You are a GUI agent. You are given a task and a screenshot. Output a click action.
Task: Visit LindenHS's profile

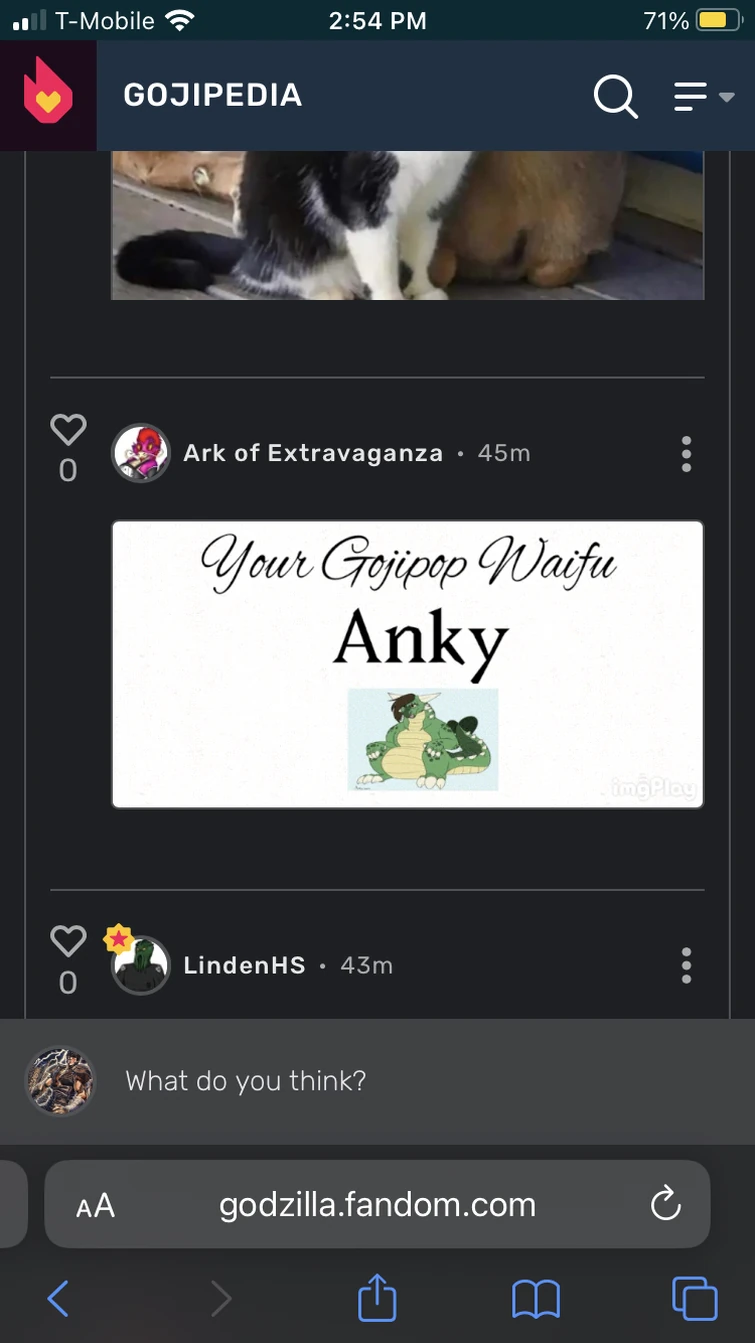(244, 965)
